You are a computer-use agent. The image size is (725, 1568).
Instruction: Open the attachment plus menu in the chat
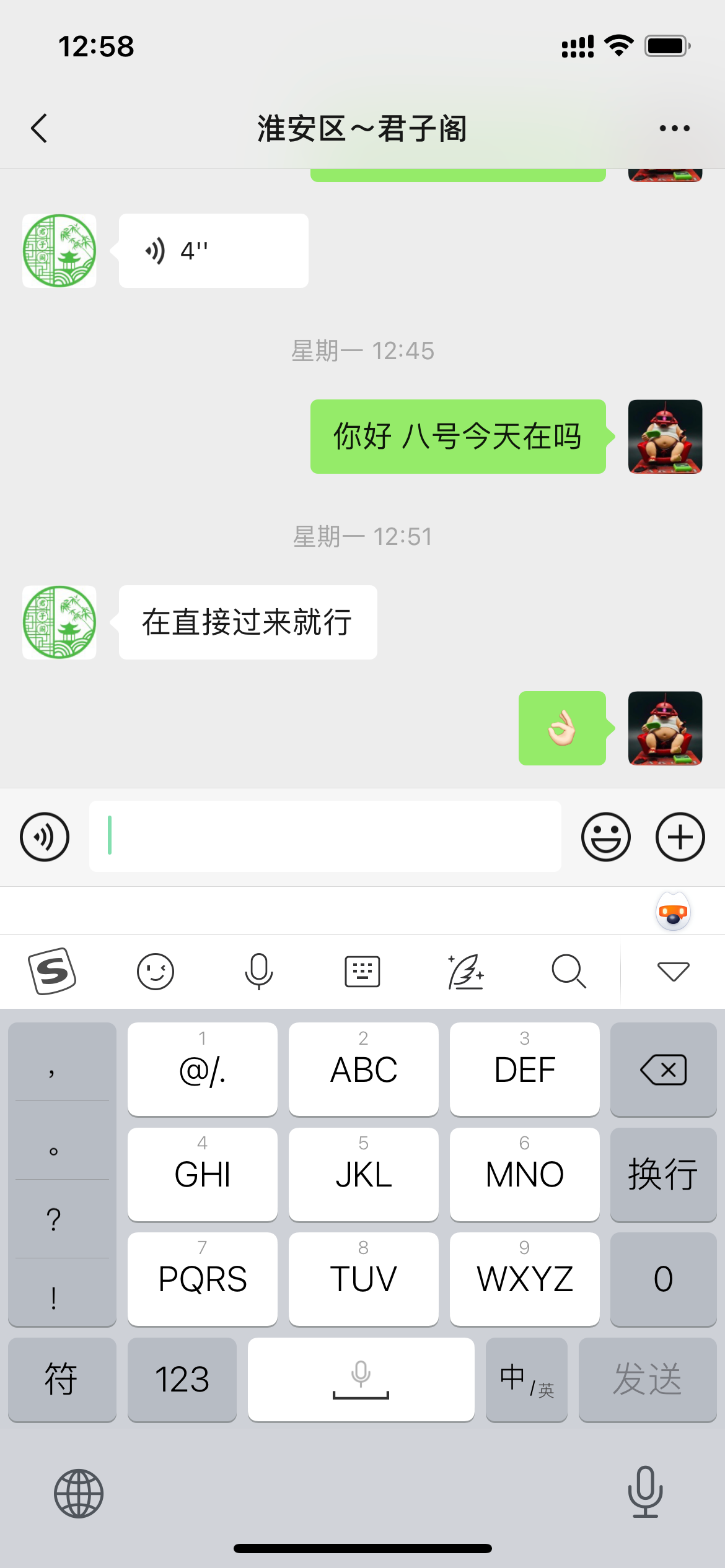pos(680,837)
